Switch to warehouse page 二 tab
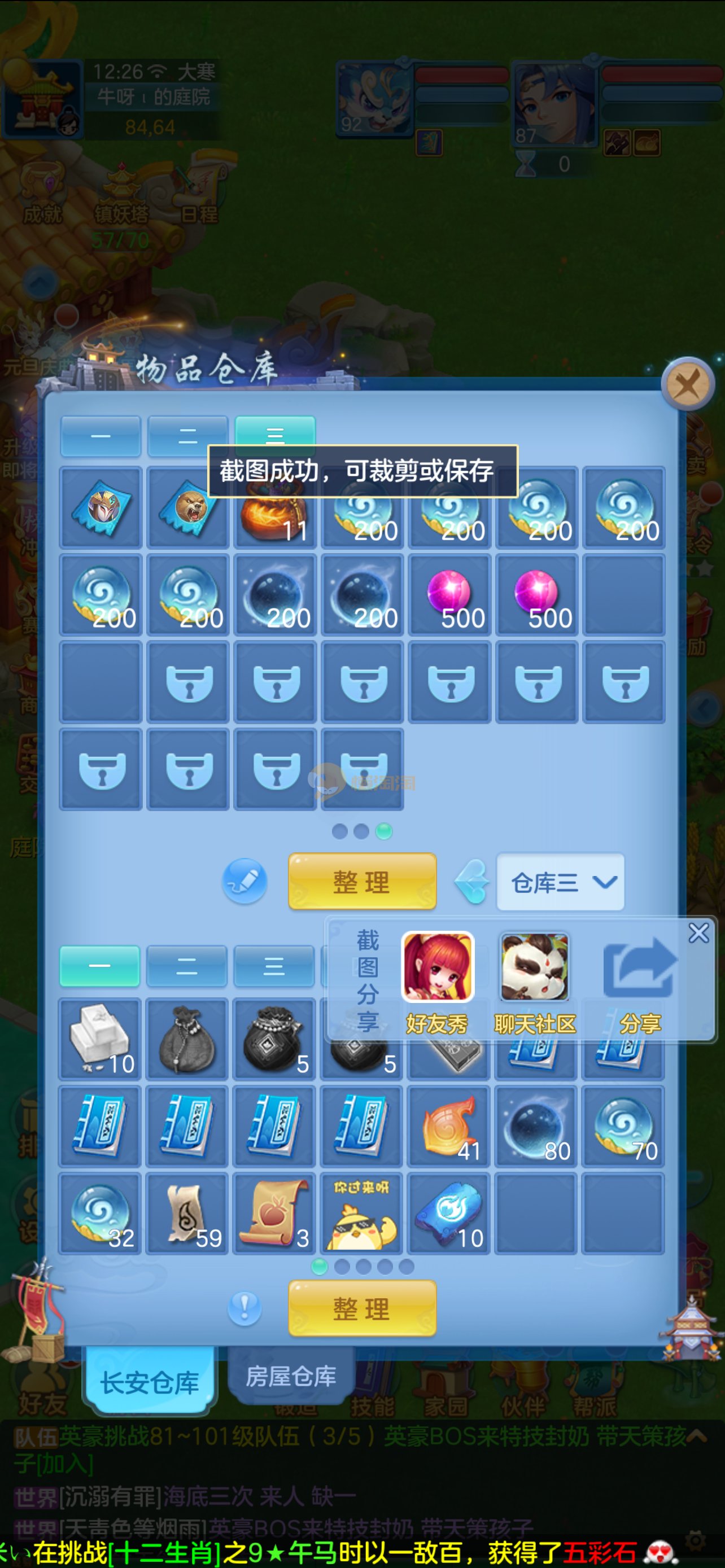The image size is (725, 1568). [x=187, y=436]
